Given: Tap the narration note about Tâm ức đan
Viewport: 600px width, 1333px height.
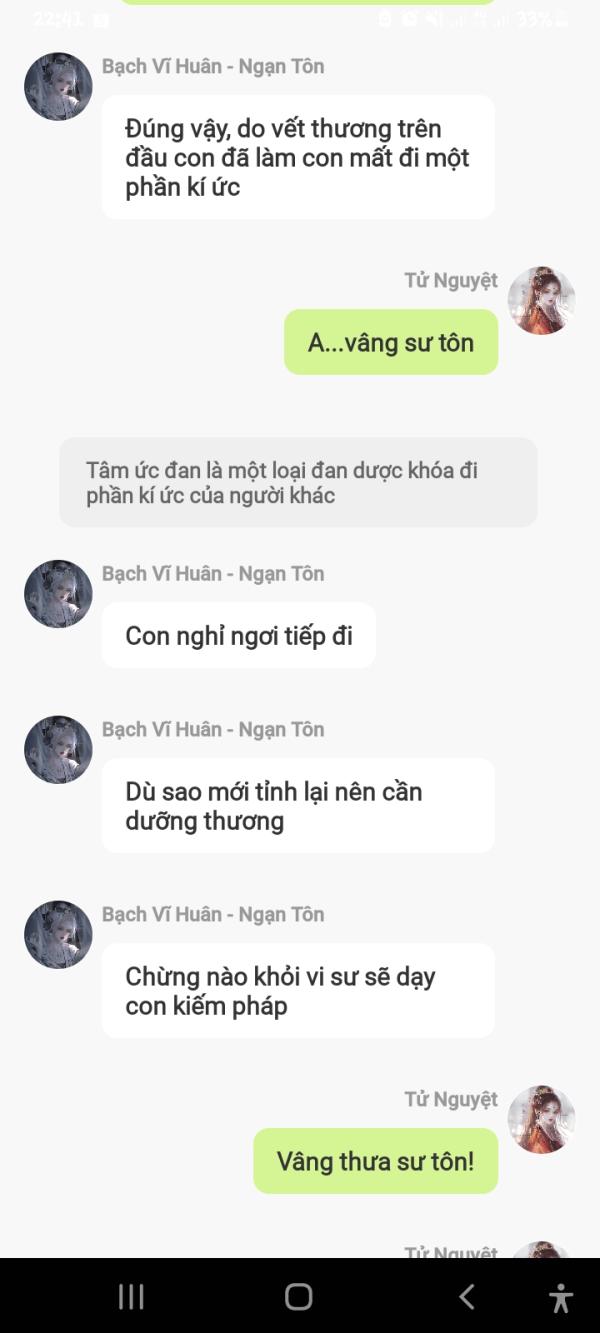Looking at the screenshot, I should point(298,482).
